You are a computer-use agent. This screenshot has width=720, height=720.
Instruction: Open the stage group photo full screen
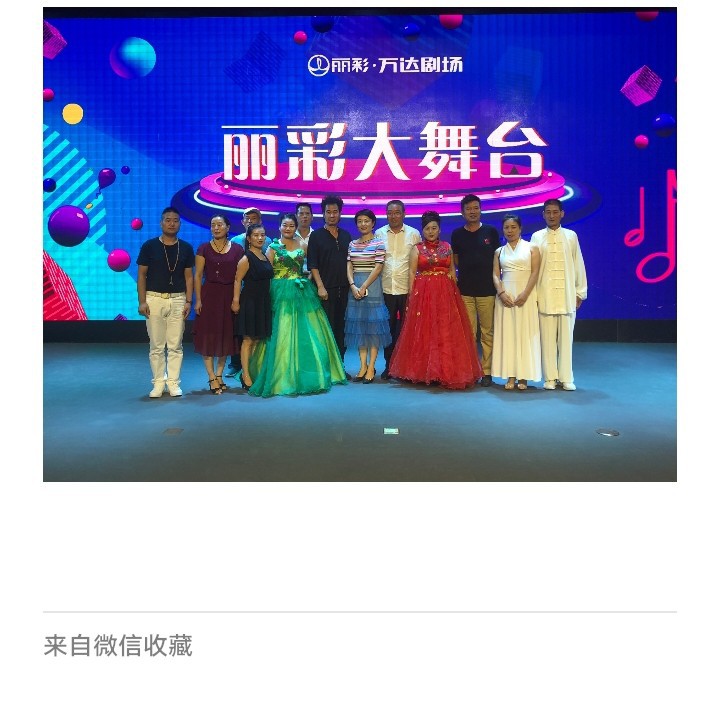click(x=360, y=245)
